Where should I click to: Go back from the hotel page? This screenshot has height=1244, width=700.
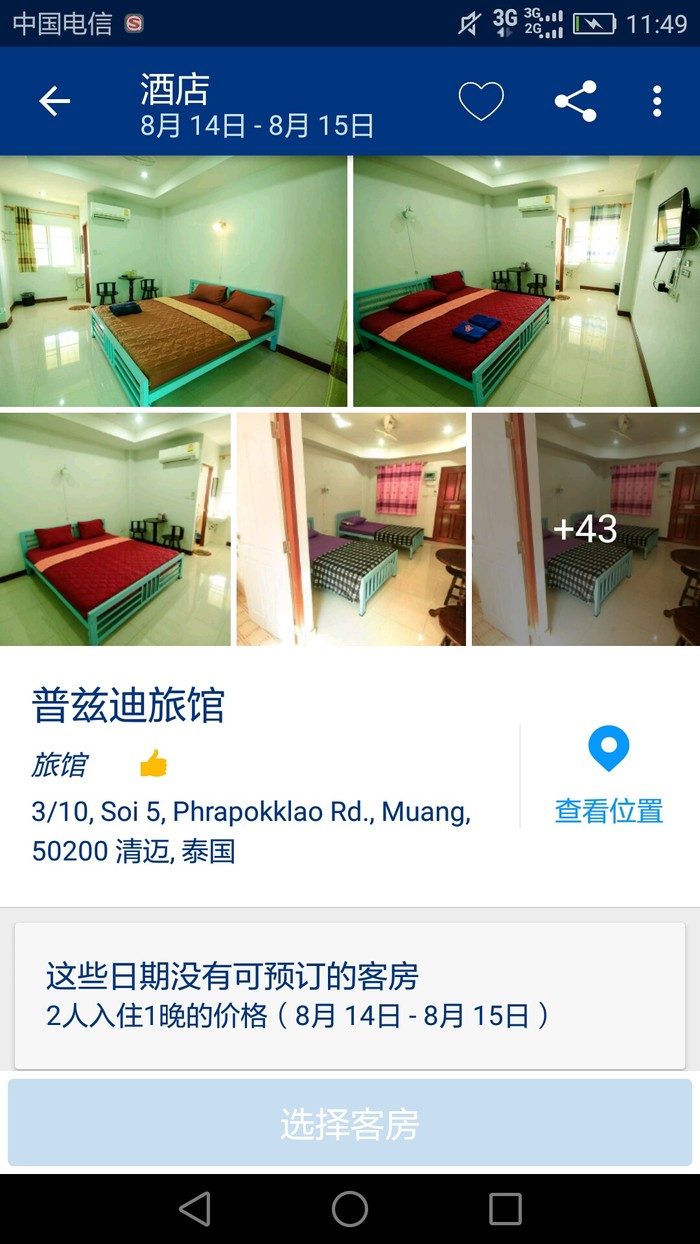pos(55,101)
